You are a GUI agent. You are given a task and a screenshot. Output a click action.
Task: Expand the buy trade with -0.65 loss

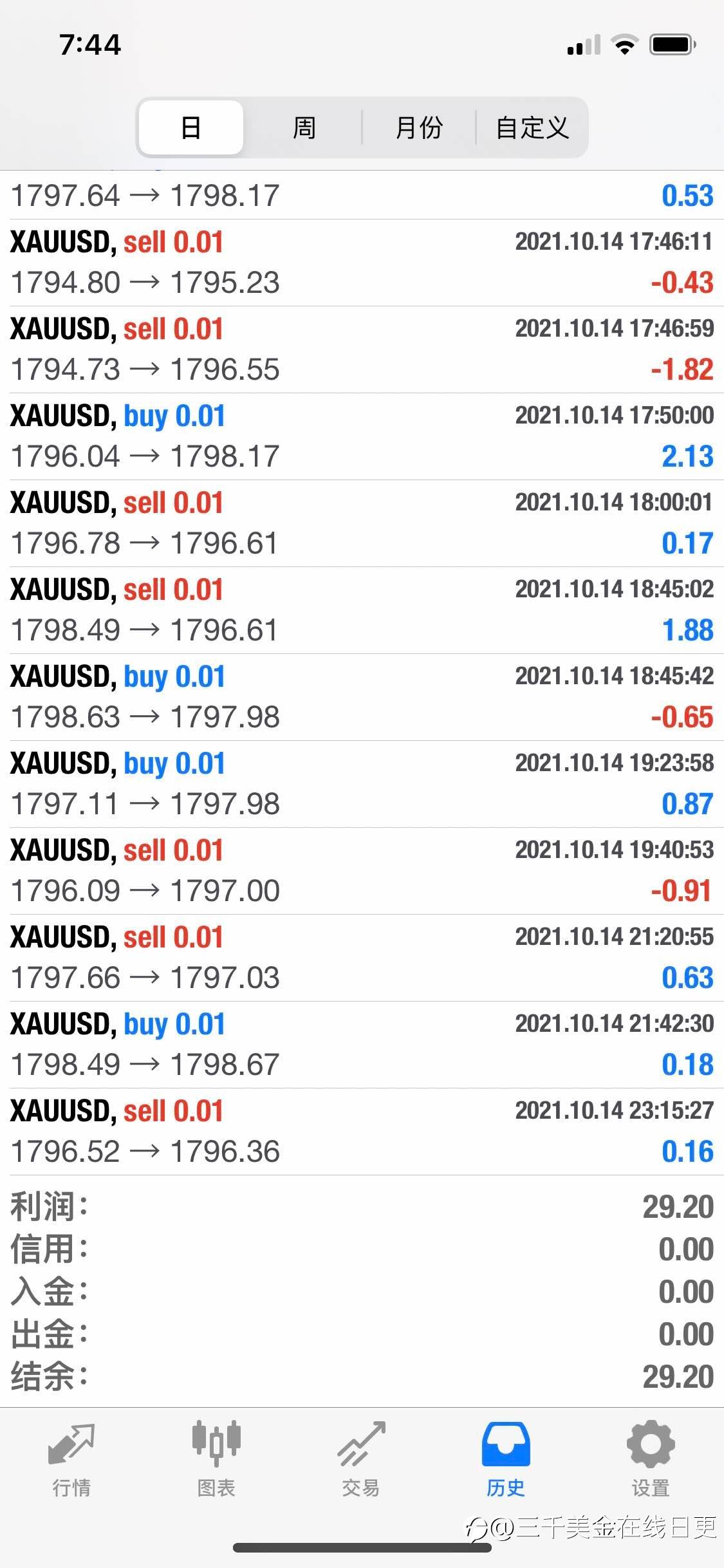tap(362, 697)
